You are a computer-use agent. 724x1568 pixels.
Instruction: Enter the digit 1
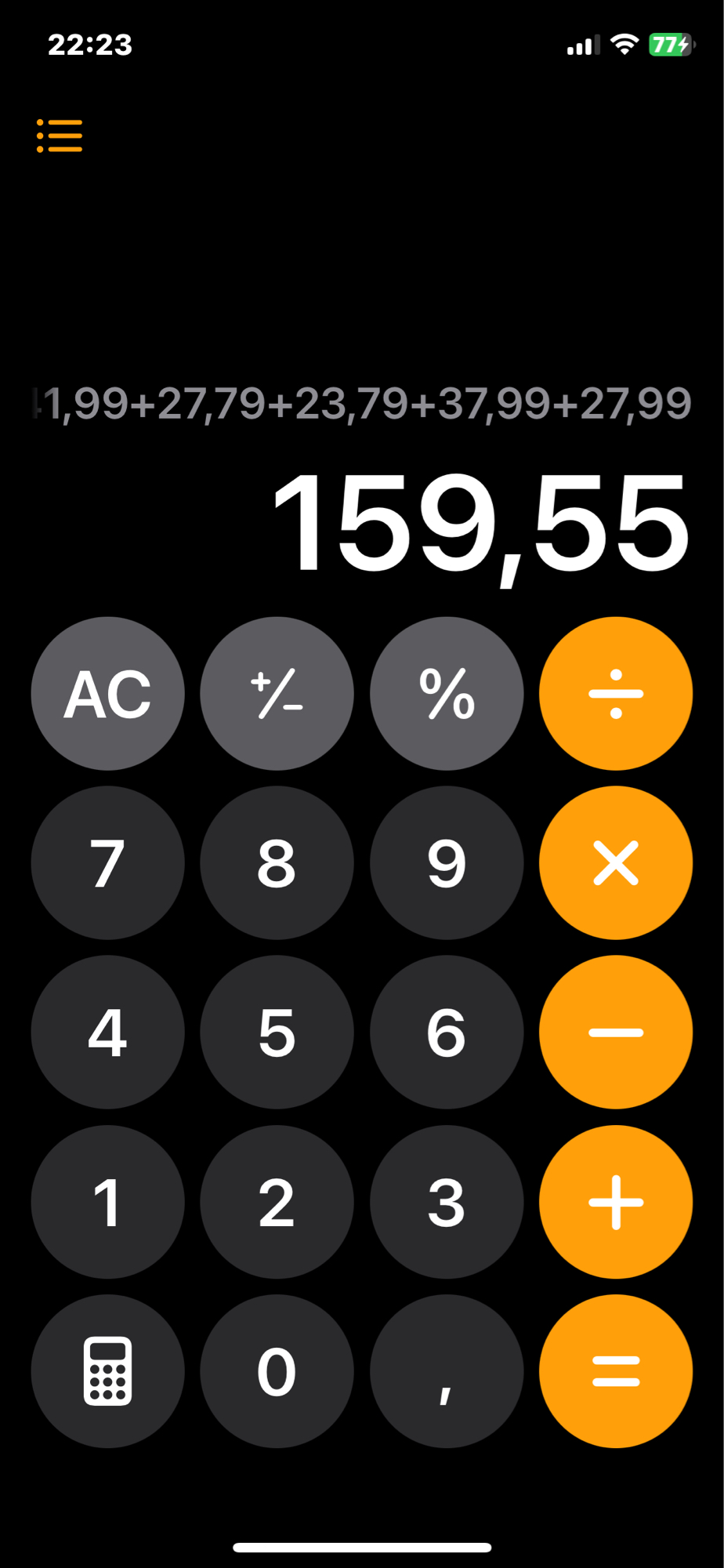108,1202
